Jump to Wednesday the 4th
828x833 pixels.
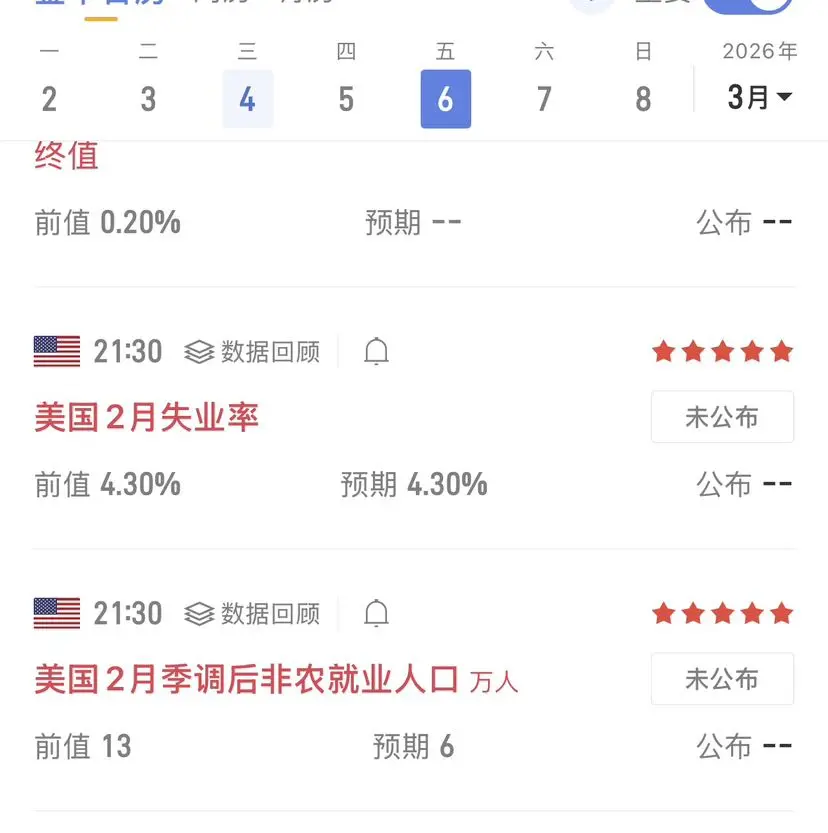[x=247, y=98]
